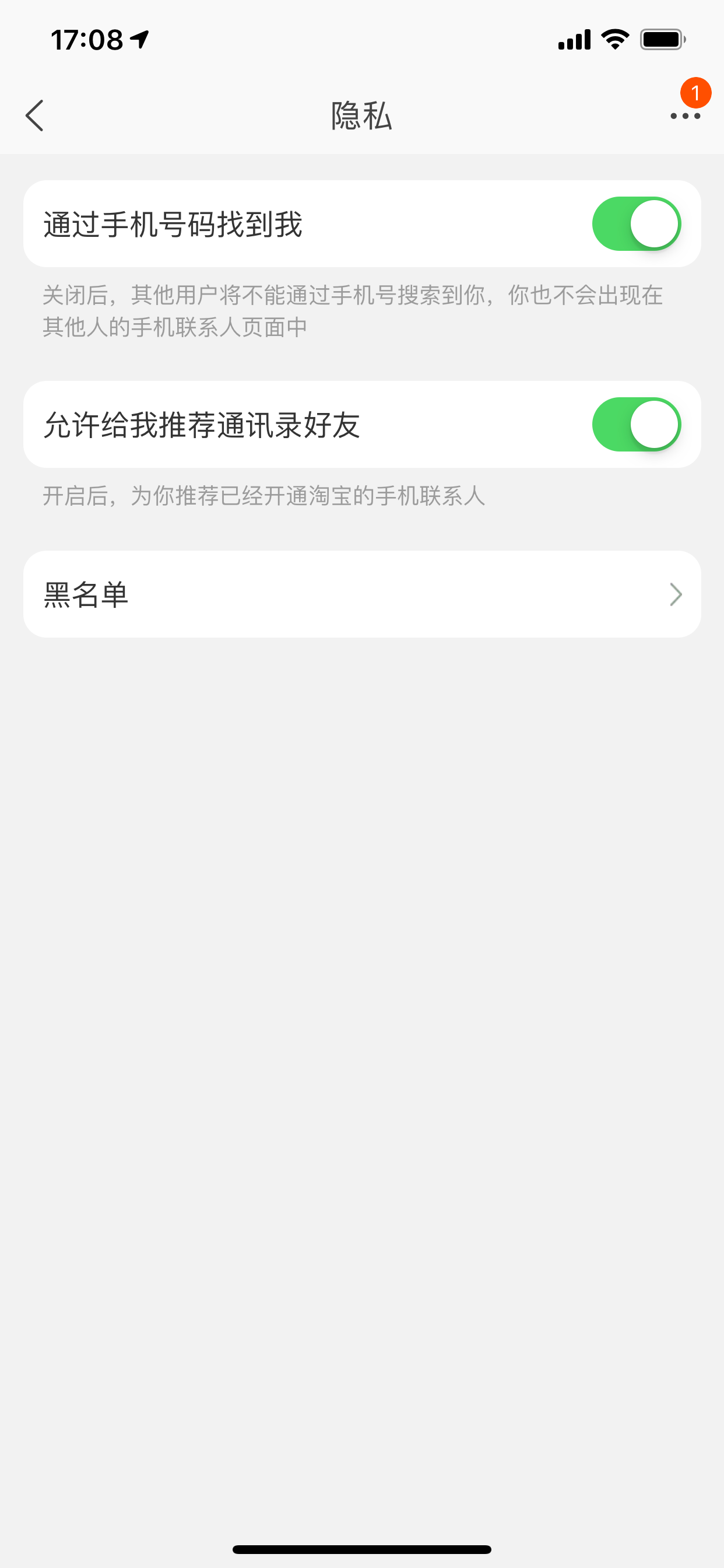This screenshot has width=724, height=1568.
Task: Disable 允许给我推荐通讯录好友 switch
Action: coord(637,425)
